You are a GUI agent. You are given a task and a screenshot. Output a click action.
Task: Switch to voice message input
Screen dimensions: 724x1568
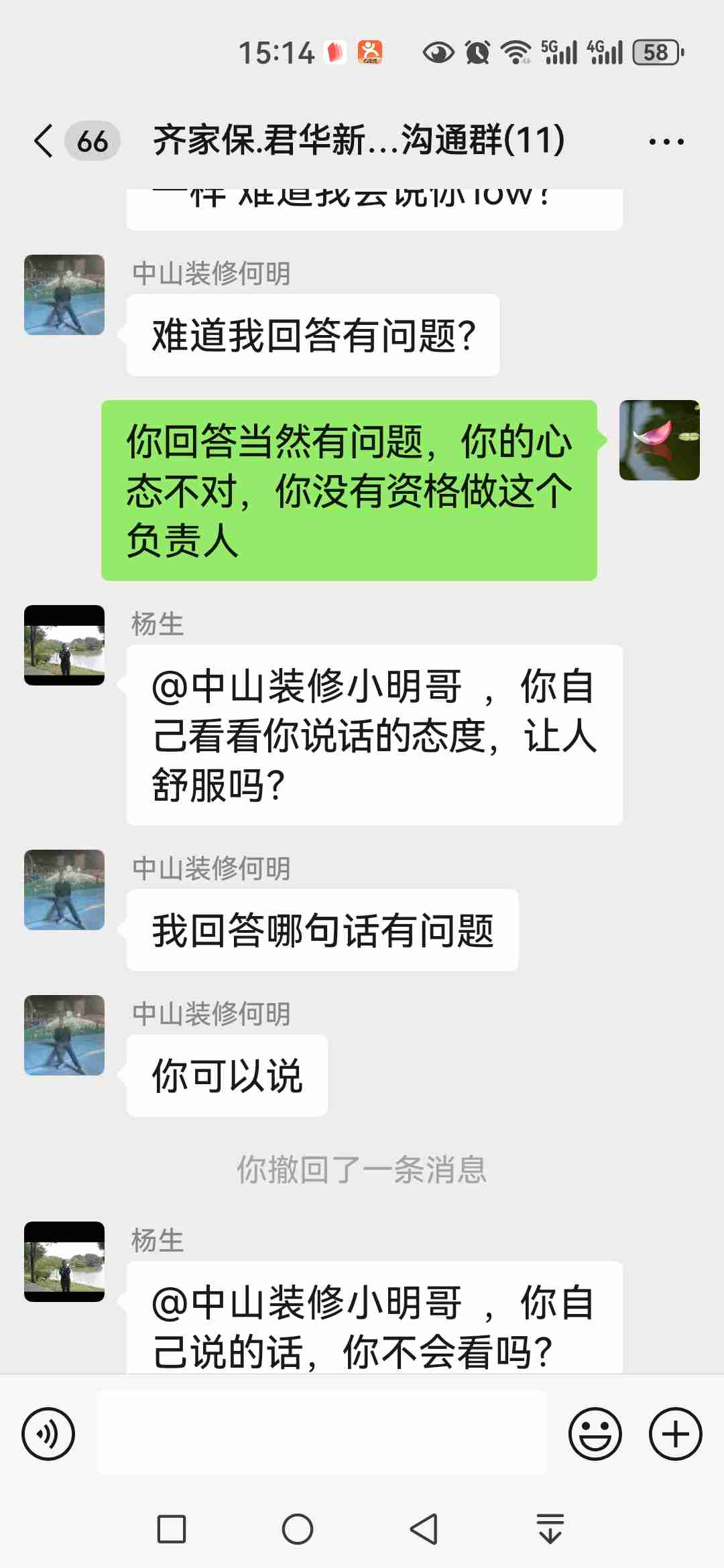48,1434
